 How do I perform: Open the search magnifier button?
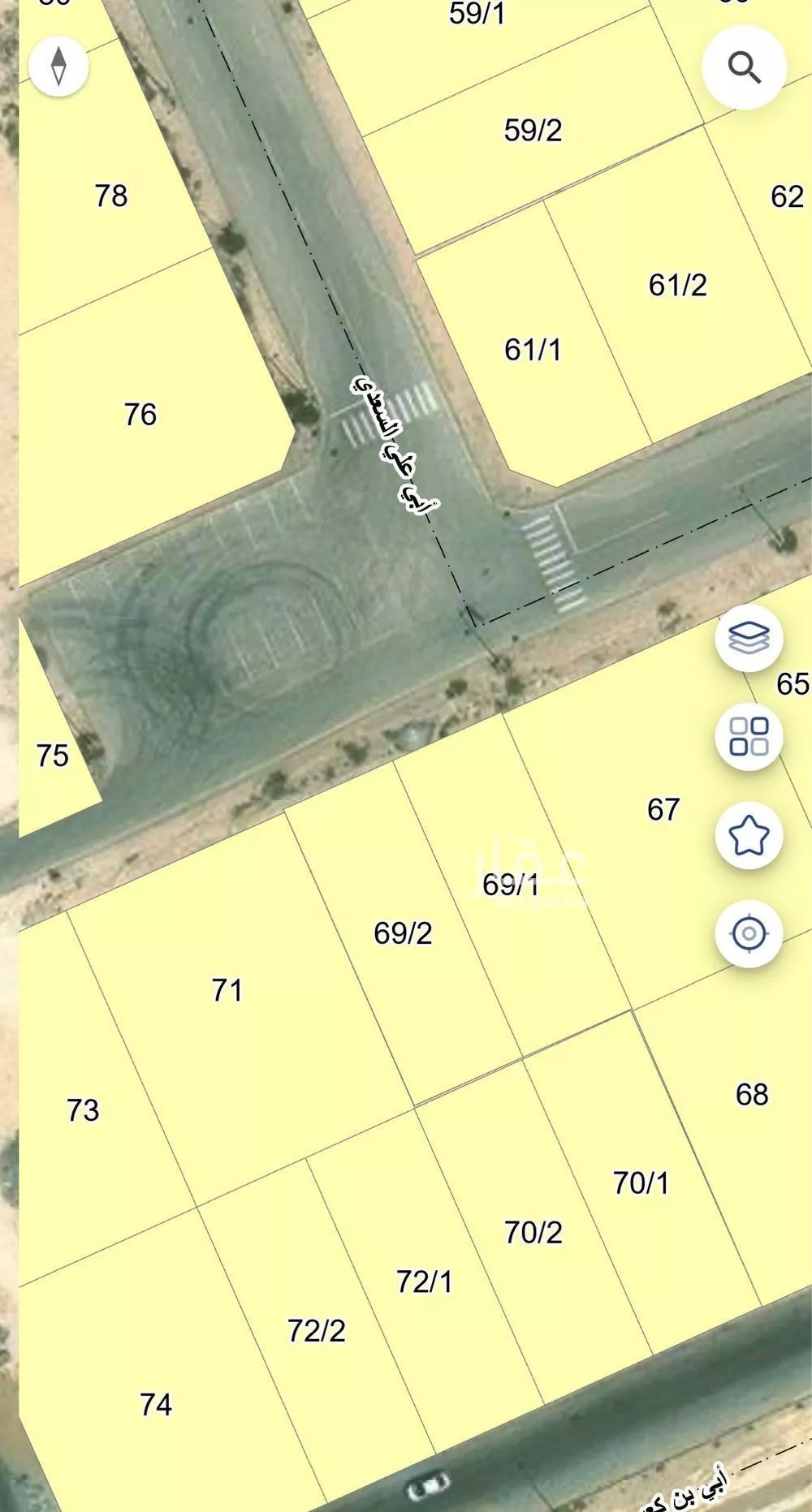(x=744, y=67)
